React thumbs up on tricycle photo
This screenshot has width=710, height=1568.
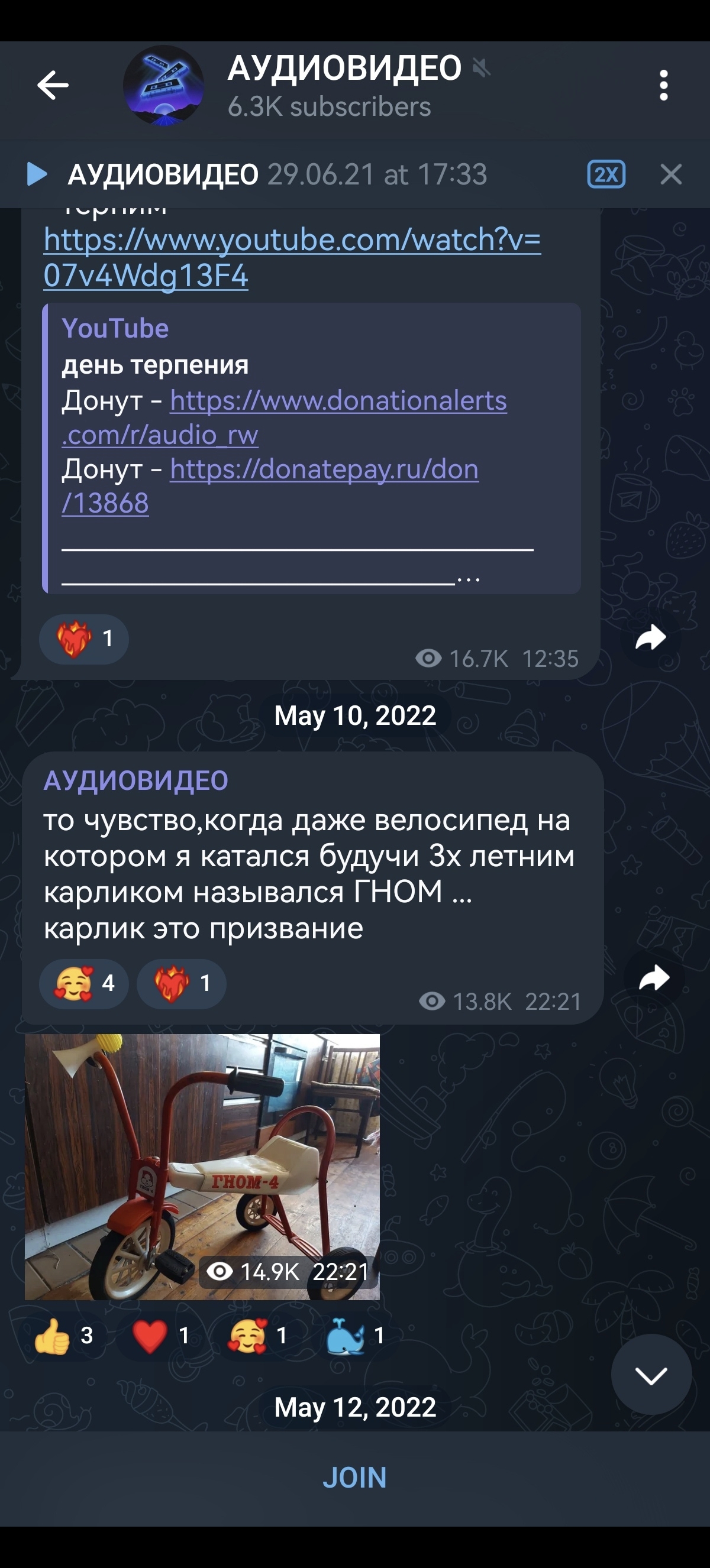(x=64, y=1336)
